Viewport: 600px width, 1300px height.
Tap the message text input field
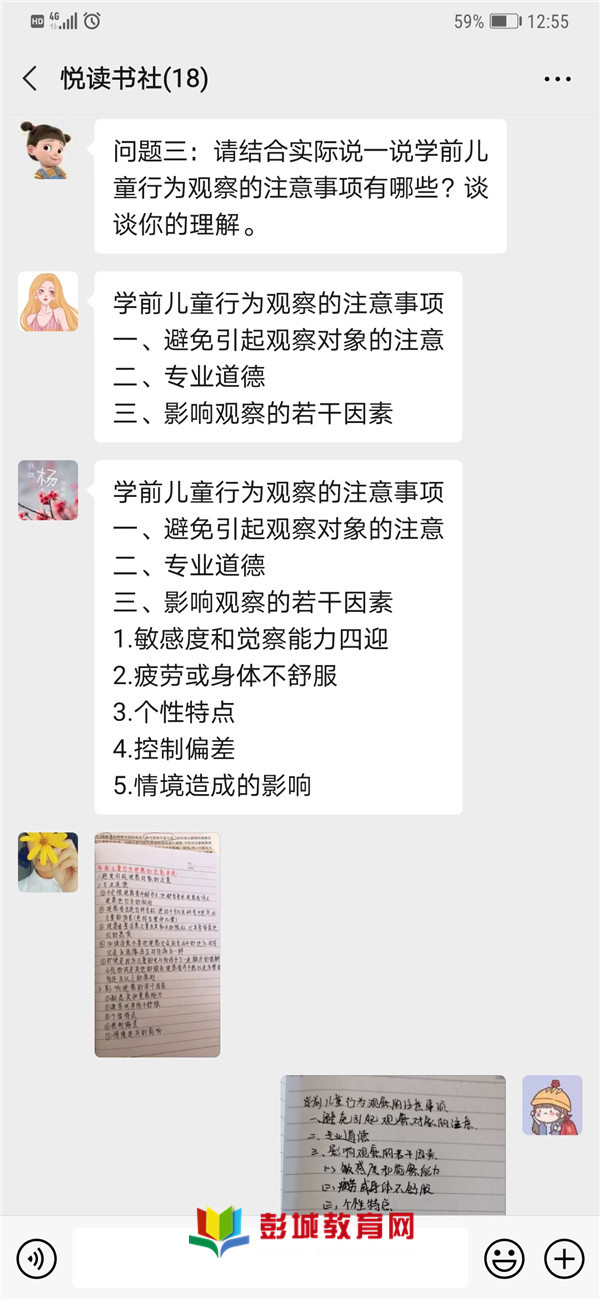click(270, 1257)
